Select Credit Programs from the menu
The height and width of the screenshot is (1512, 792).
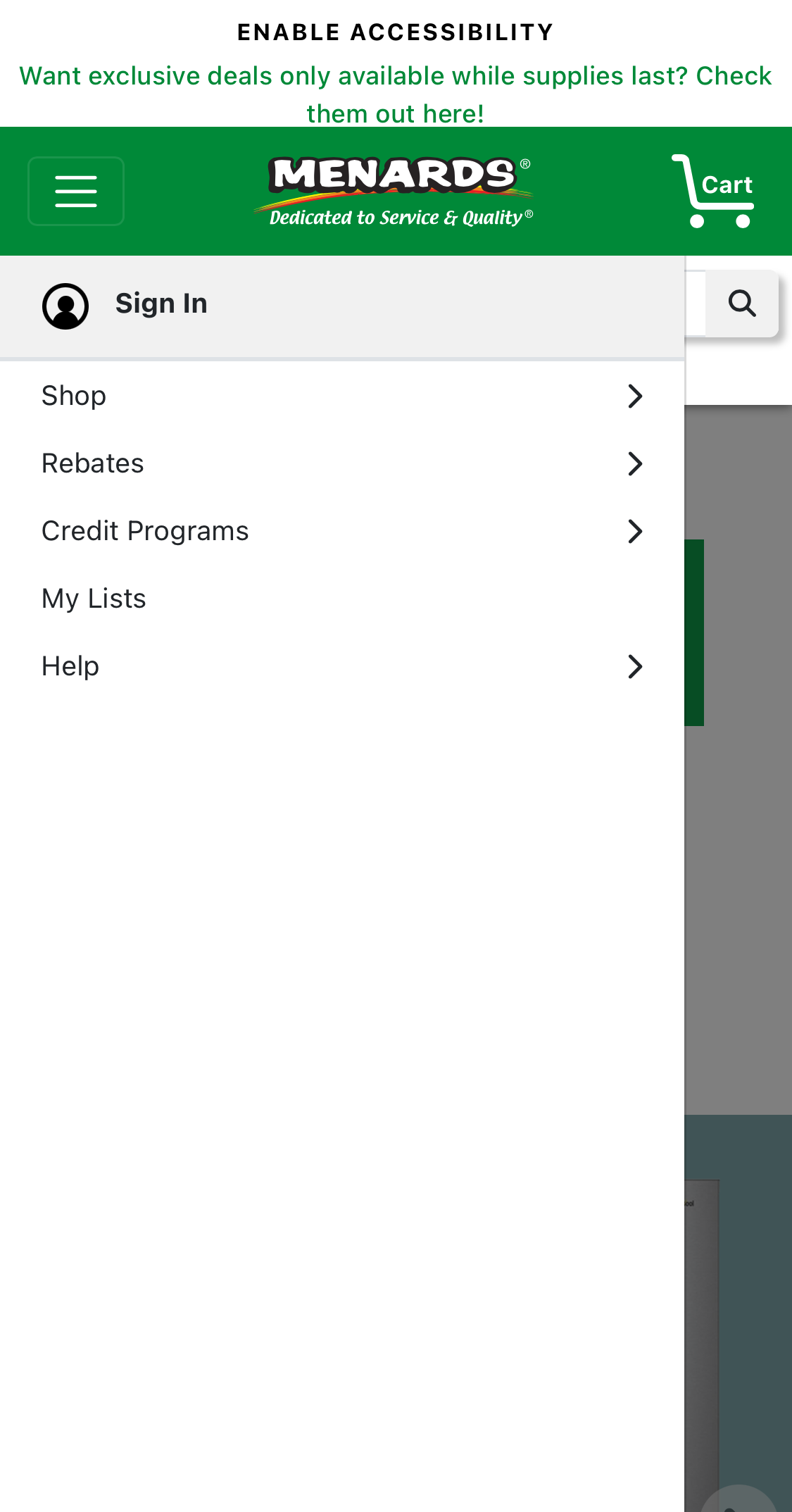tap(145, 531)
